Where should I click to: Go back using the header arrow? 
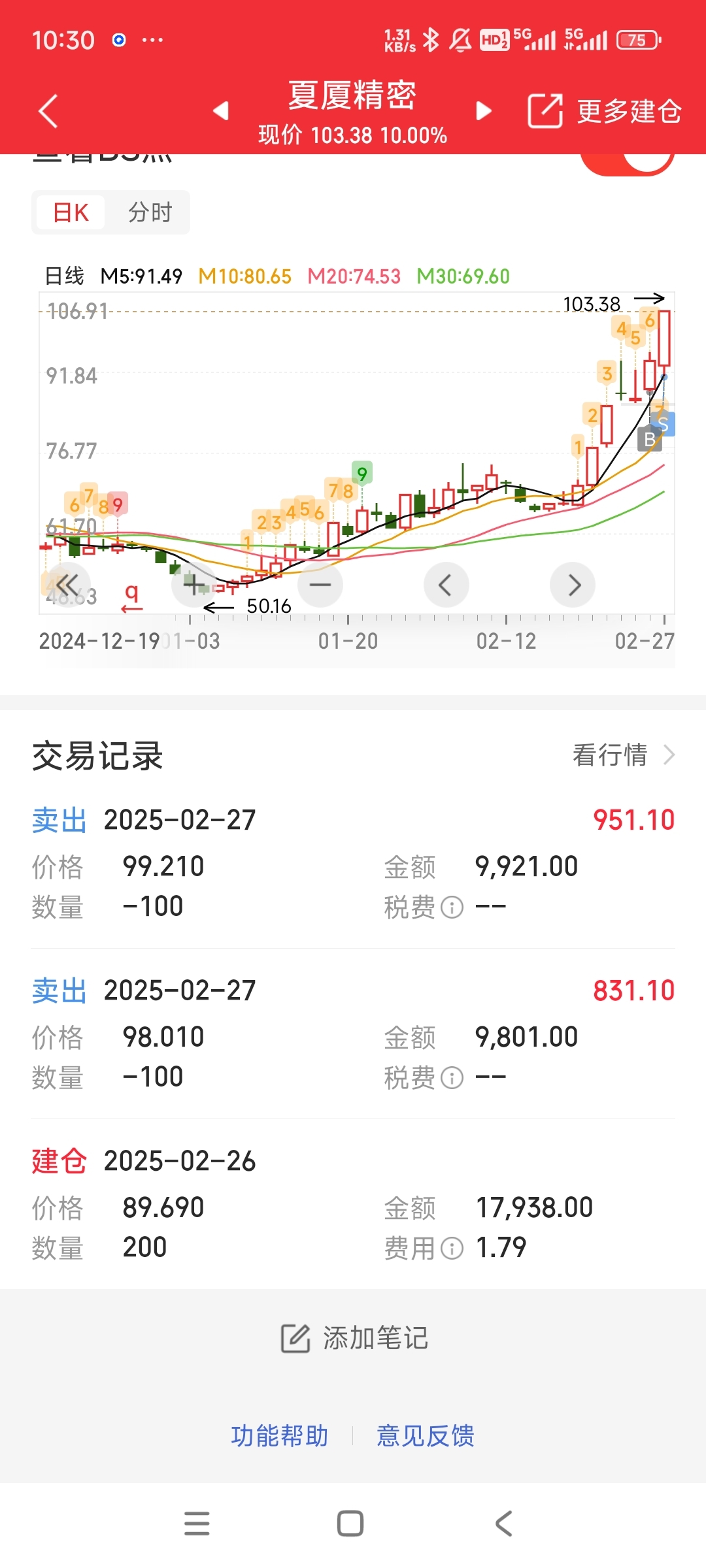[x=48, y=110]
